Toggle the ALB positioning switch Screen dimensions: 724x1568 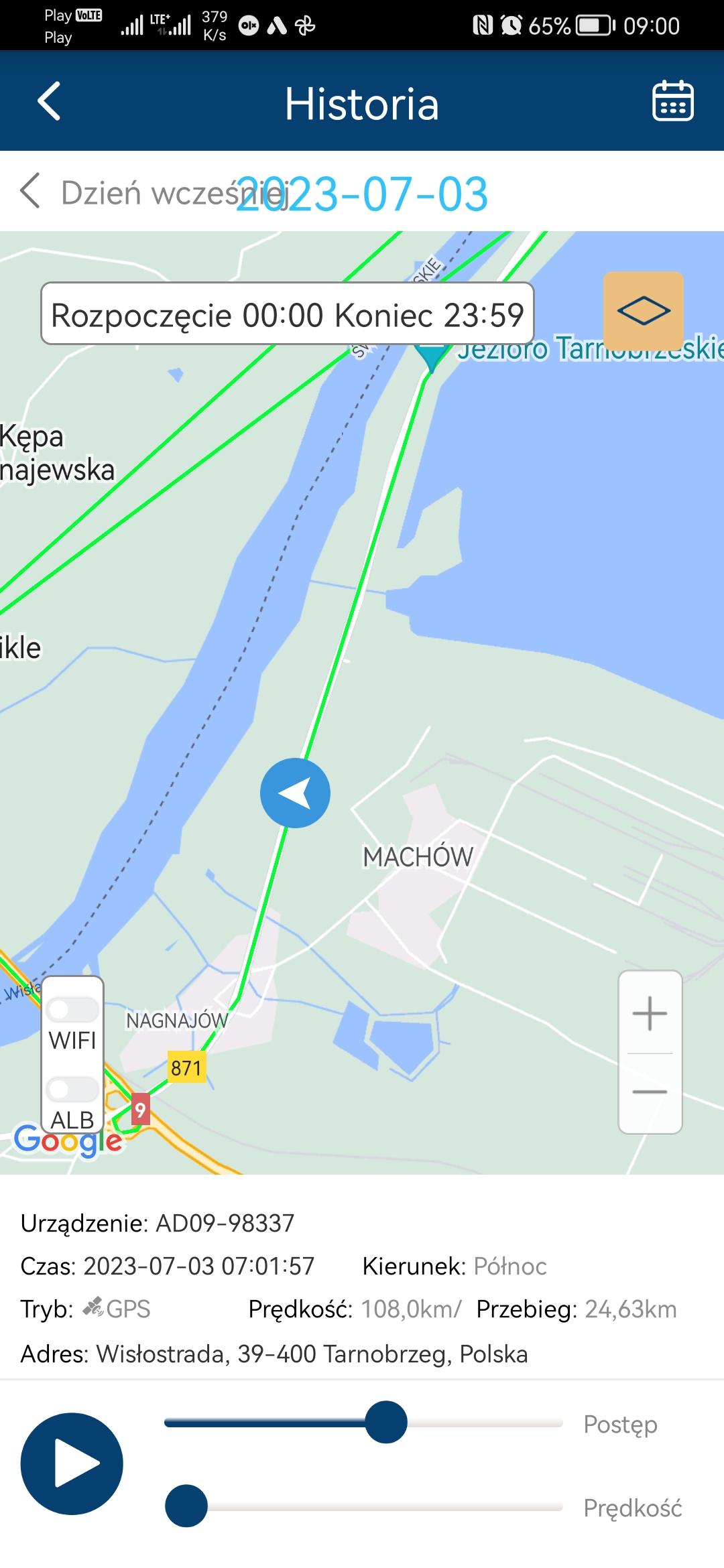(x=72, y=1090)
